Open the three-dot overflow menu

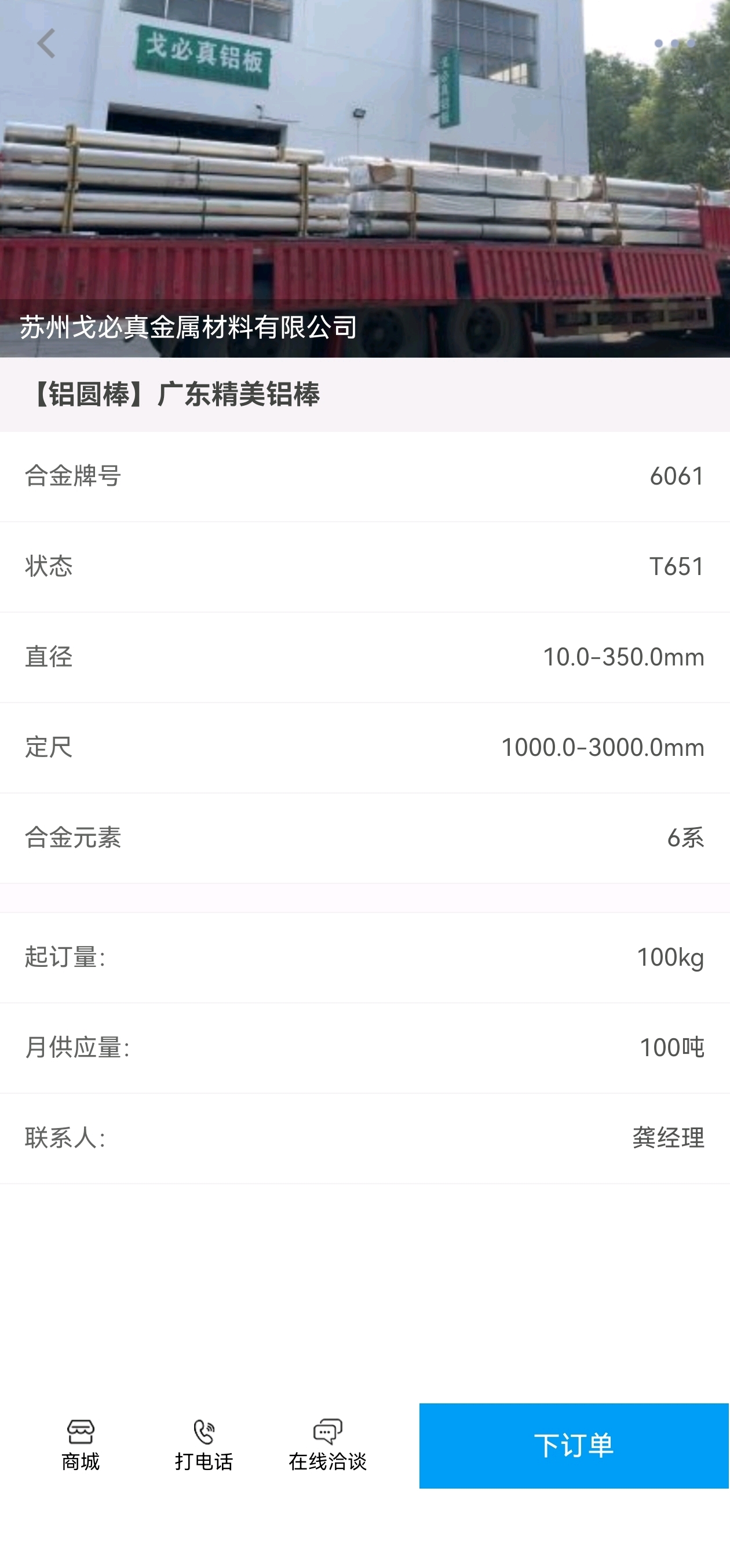point(674,44)
